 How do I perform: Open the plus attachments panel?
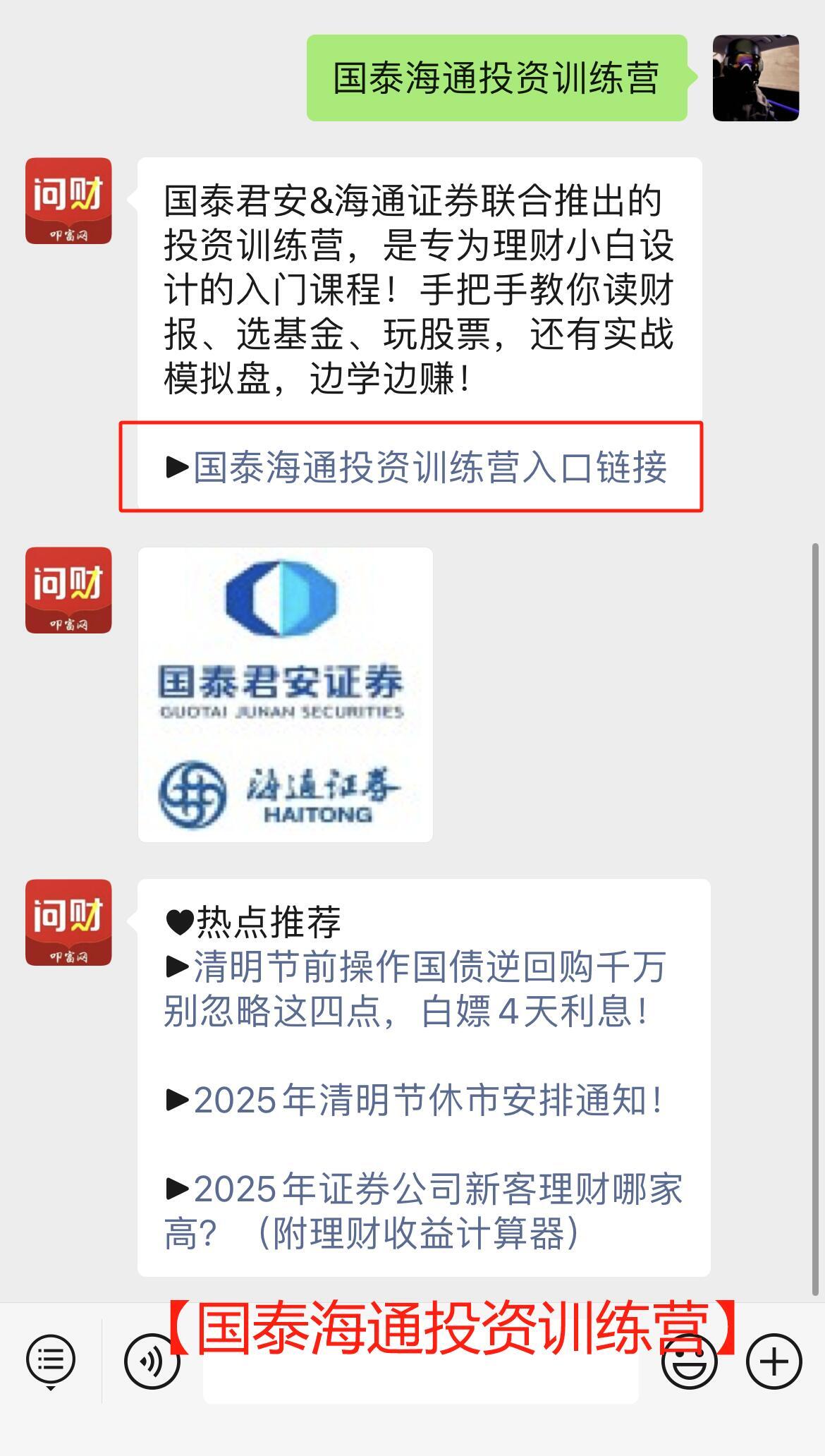coord(774,1361)
